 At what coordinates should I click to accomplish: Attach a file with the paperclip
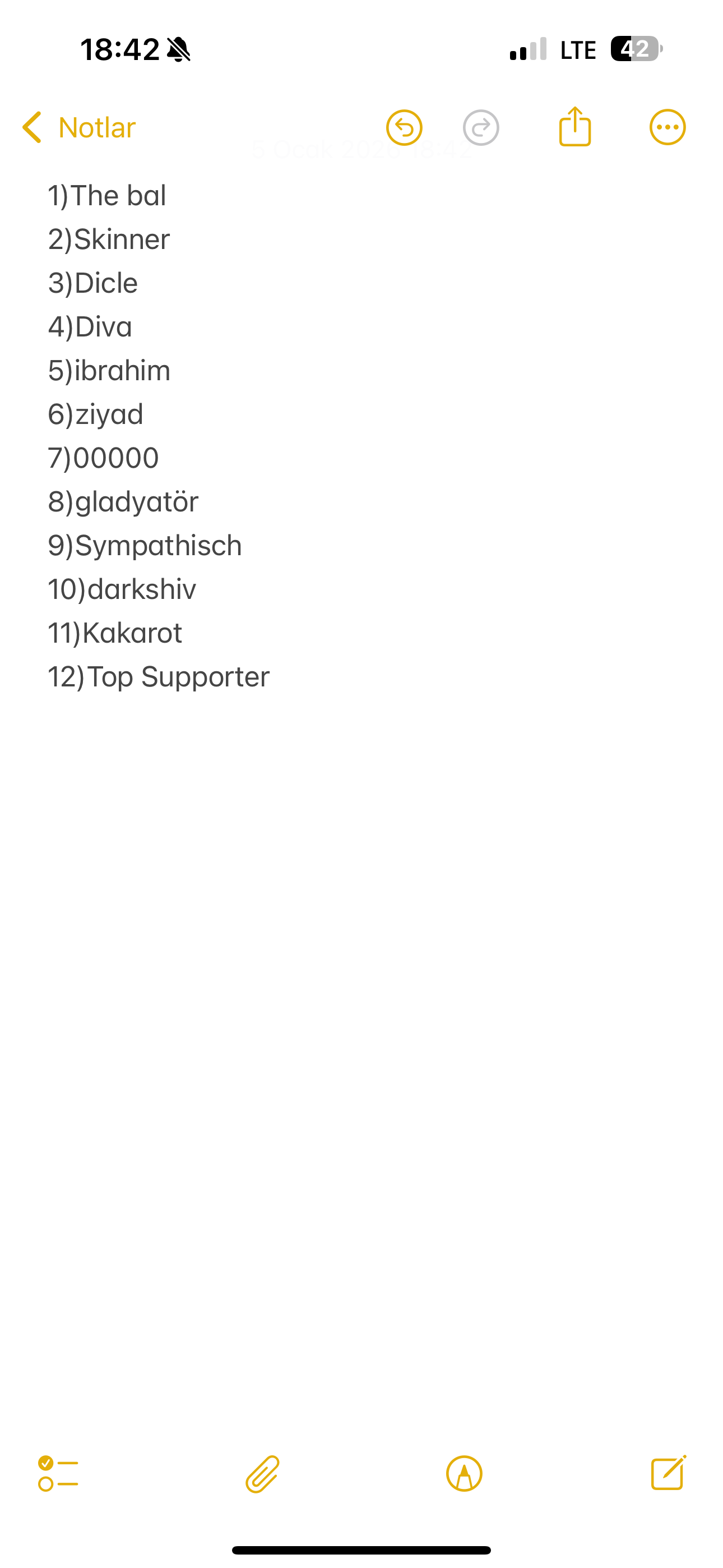click(262, 1474)
